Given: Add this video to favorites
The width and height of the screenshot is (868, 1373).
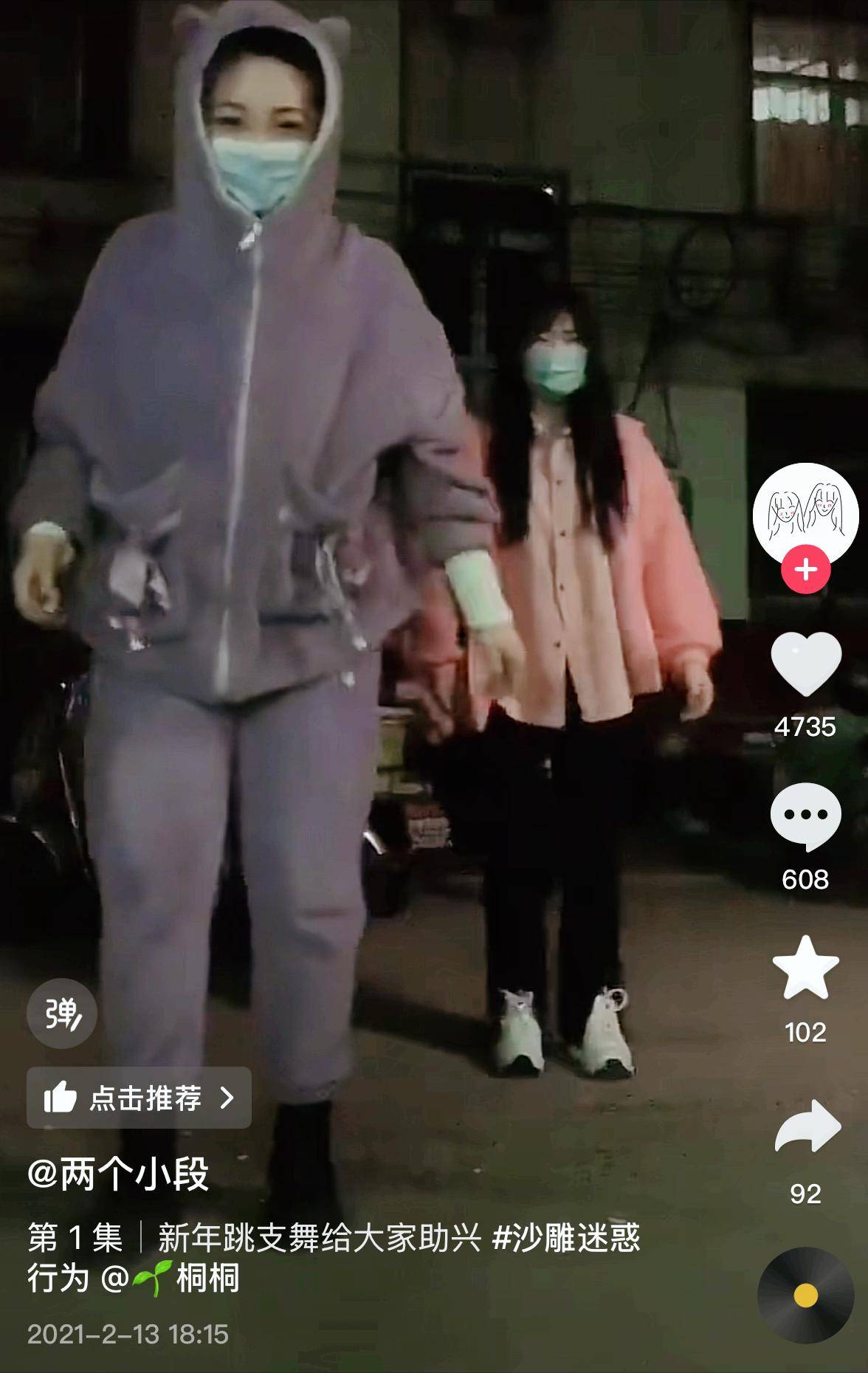Looking at the screenshot, I should [805, 968].
